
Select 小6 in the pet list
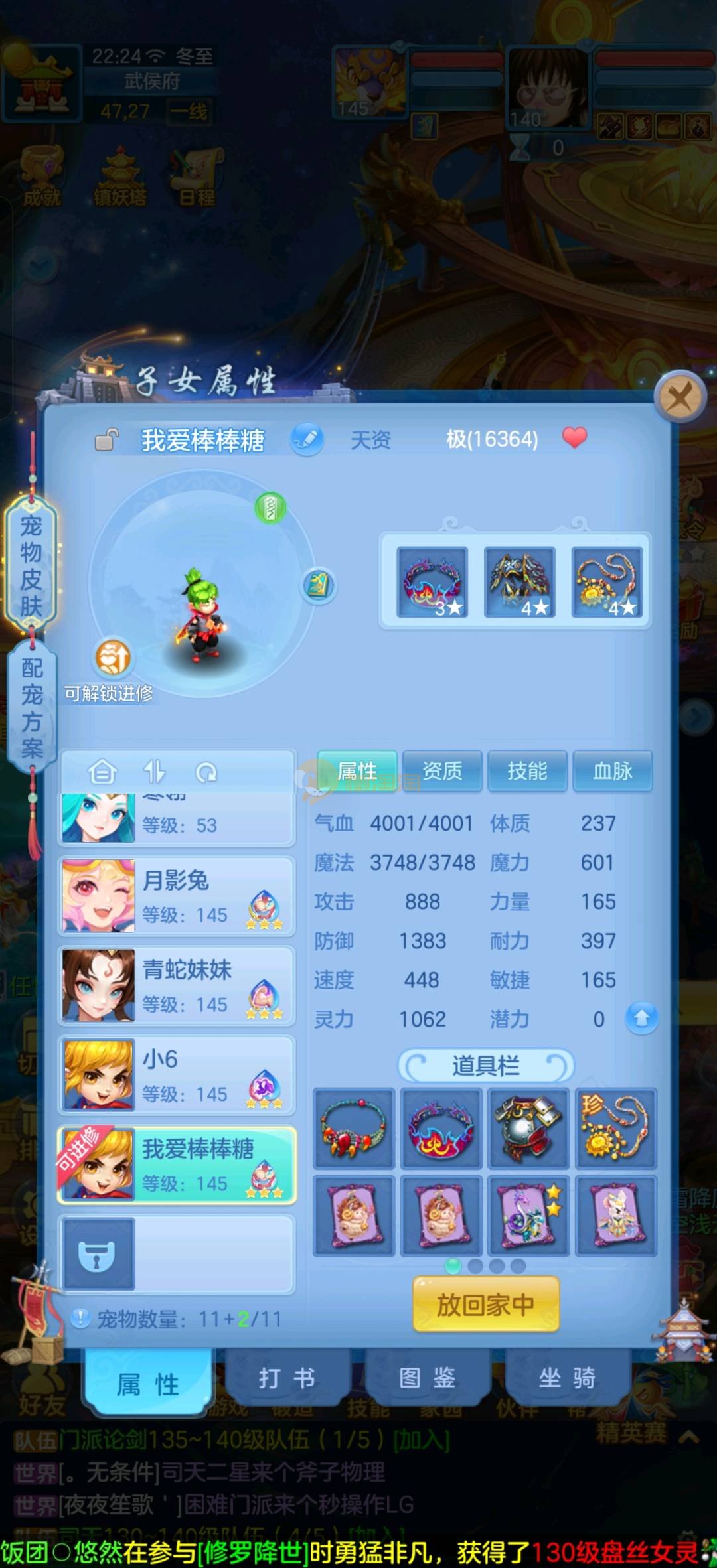177,1075
